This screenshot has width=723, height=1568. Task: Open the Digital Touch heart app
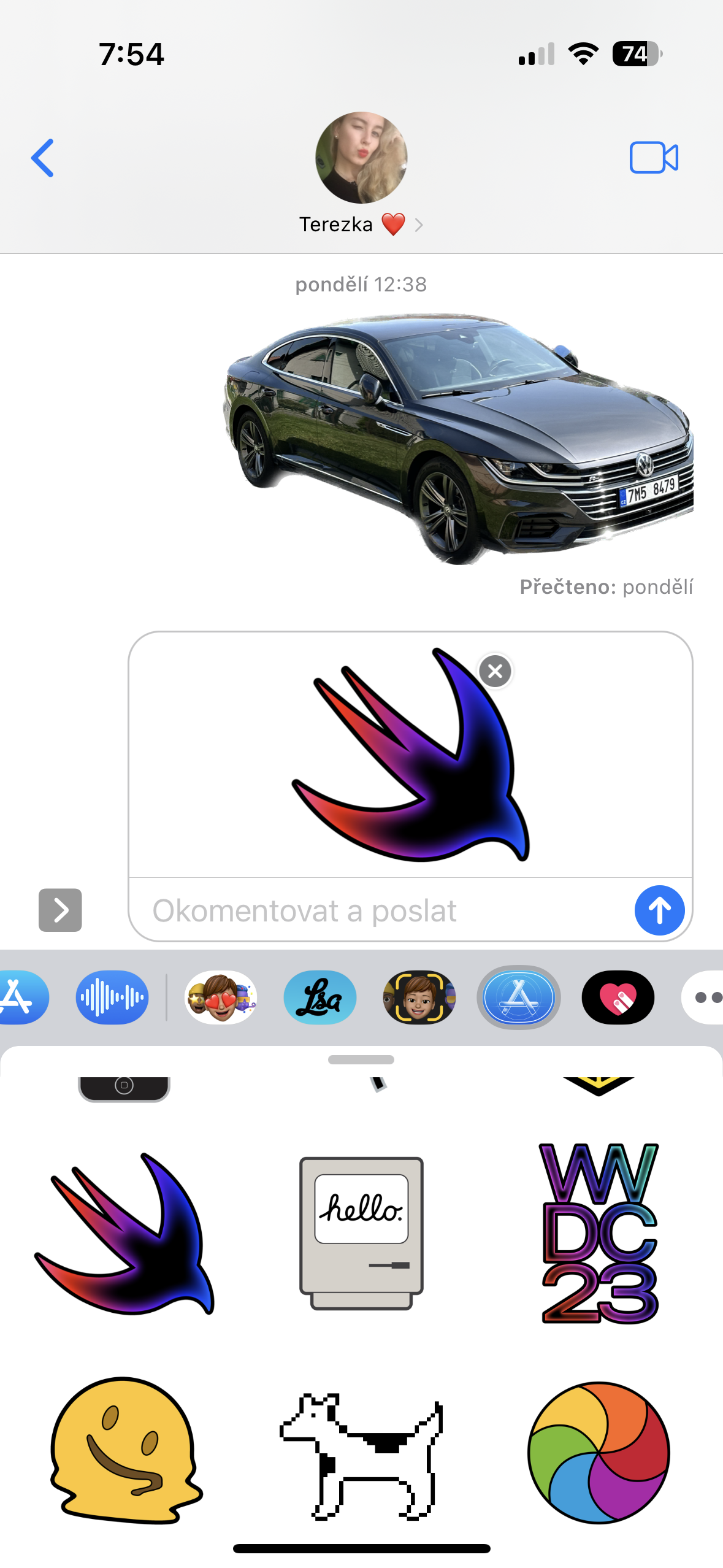tap(618, 998)
